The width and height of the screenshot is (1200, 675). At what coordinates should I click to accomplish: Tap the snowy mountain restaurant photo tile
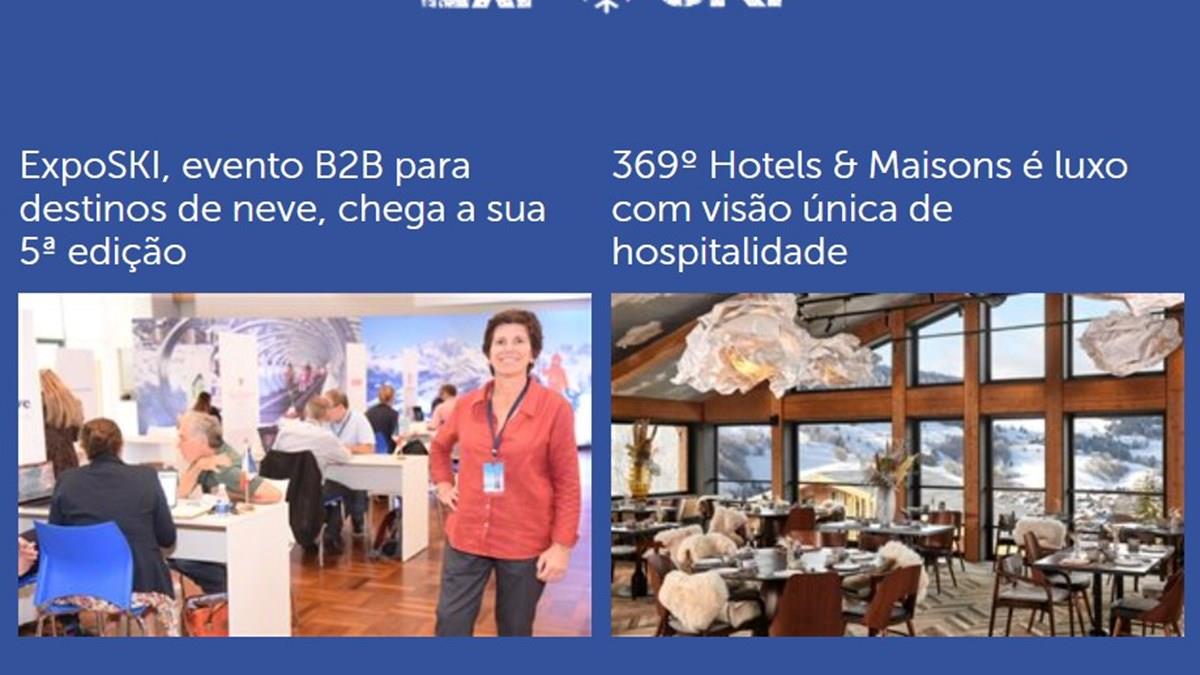click(897, 464)
